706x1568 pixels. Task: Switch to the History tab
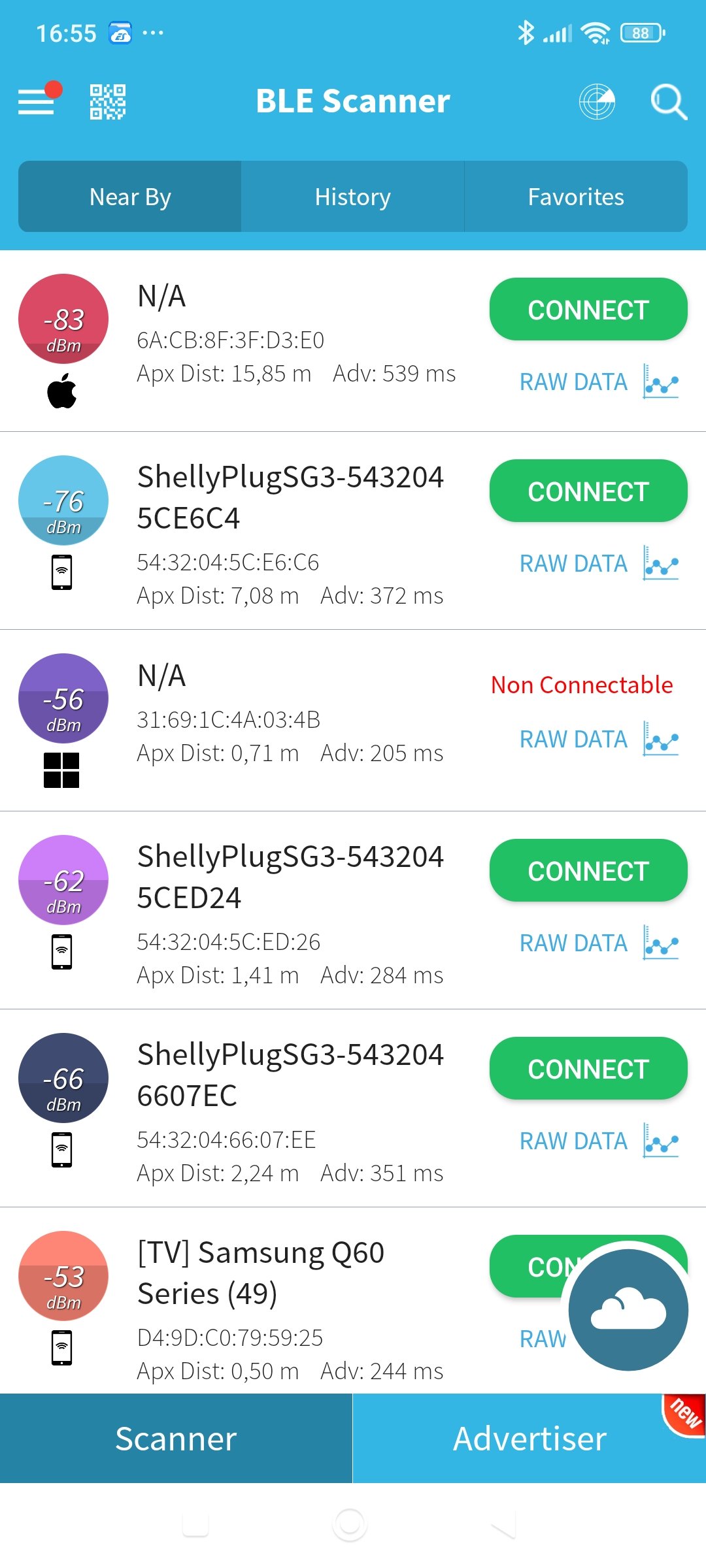point(352,197)
